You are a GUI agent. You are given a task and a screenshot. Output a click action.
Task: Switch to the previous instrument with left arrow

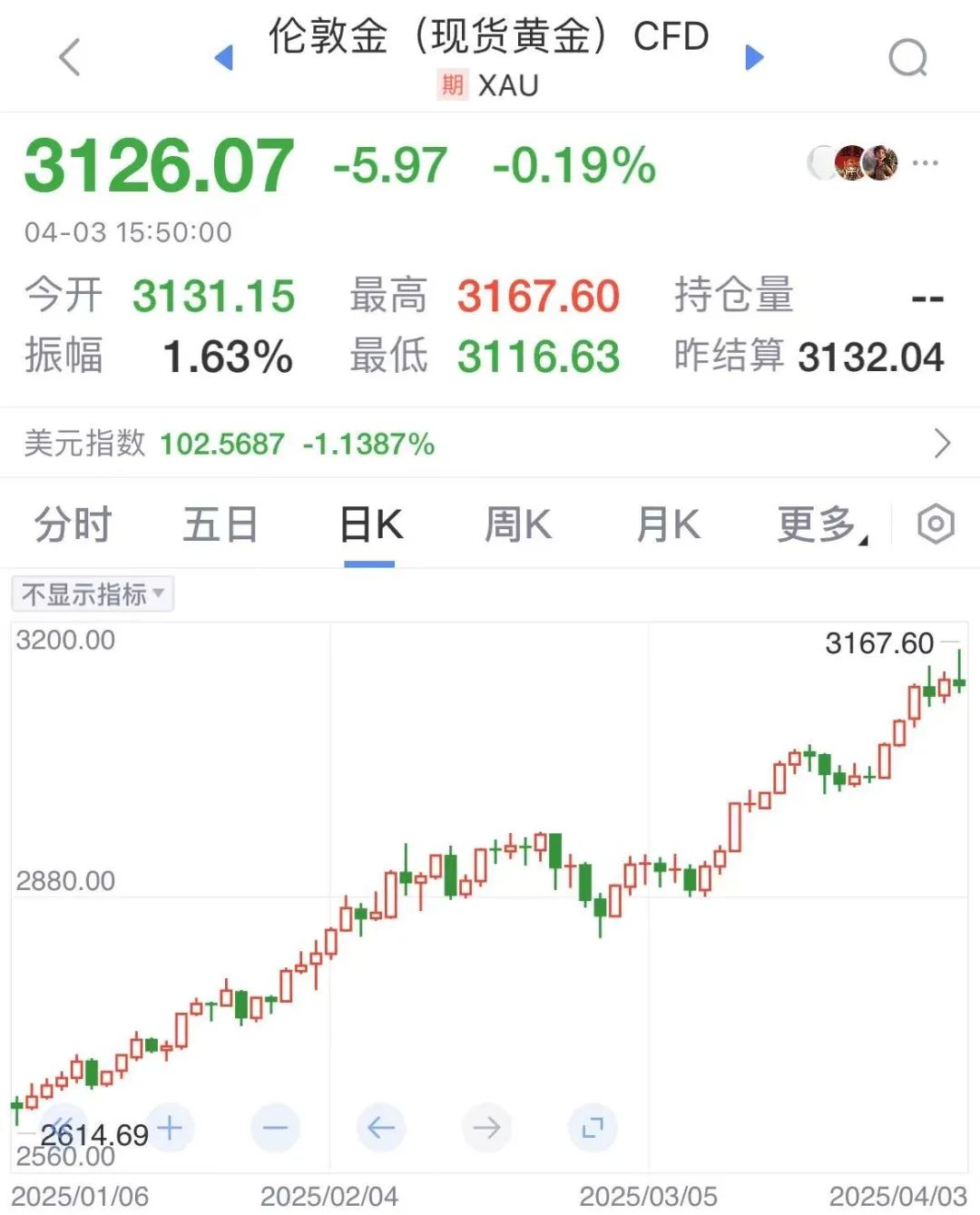point(224,58)
